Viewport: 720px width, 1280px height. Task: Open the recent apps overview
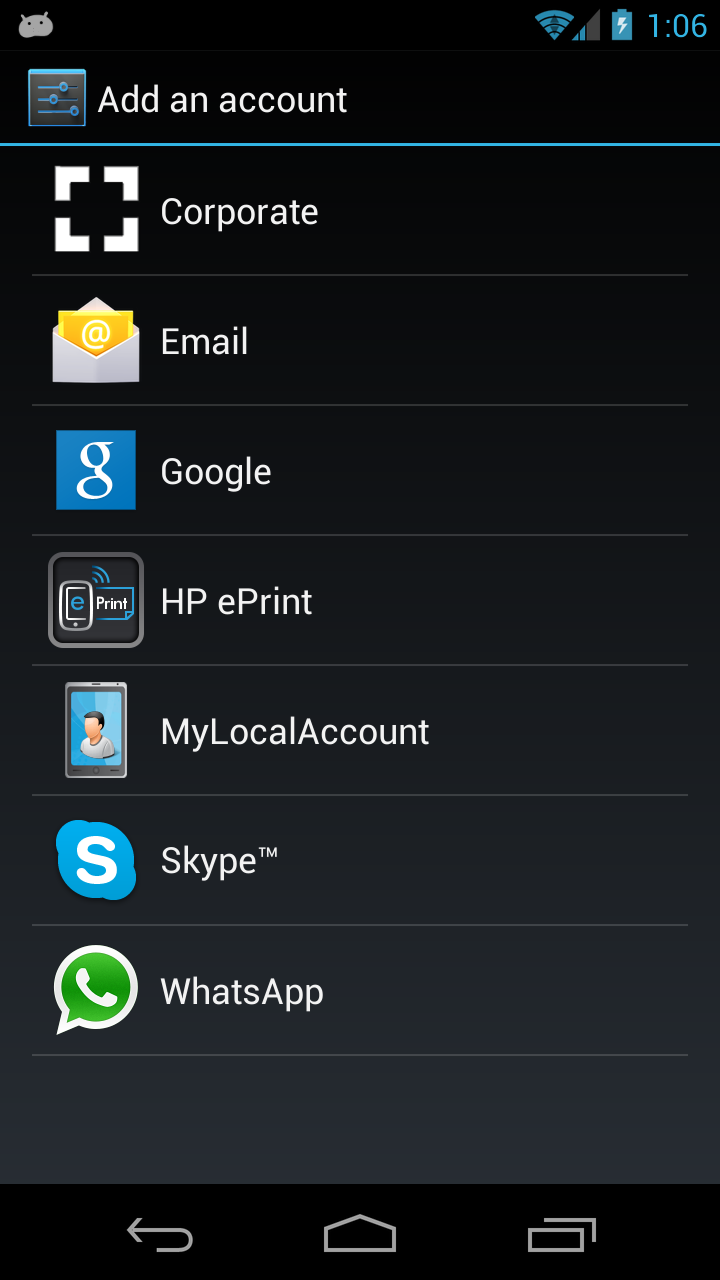pyautogui.click(x=561, y=1235)
